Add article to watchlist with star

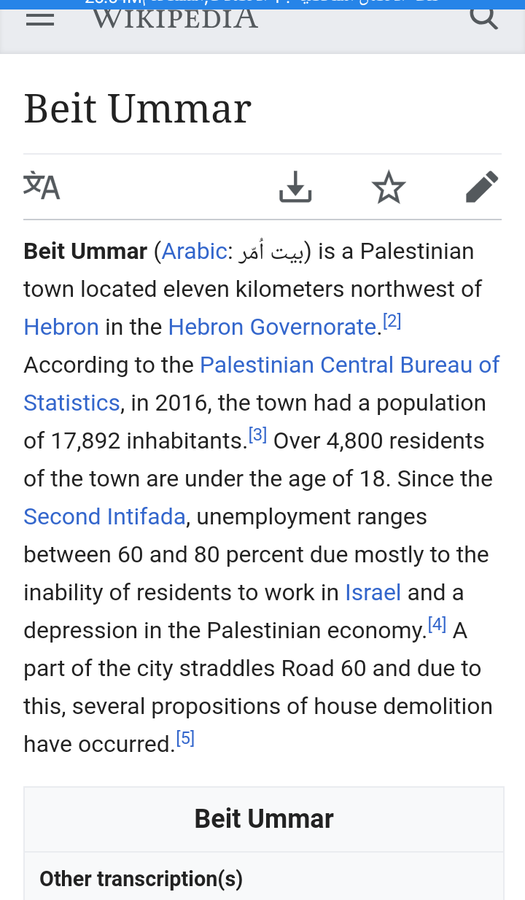(388, 187)
